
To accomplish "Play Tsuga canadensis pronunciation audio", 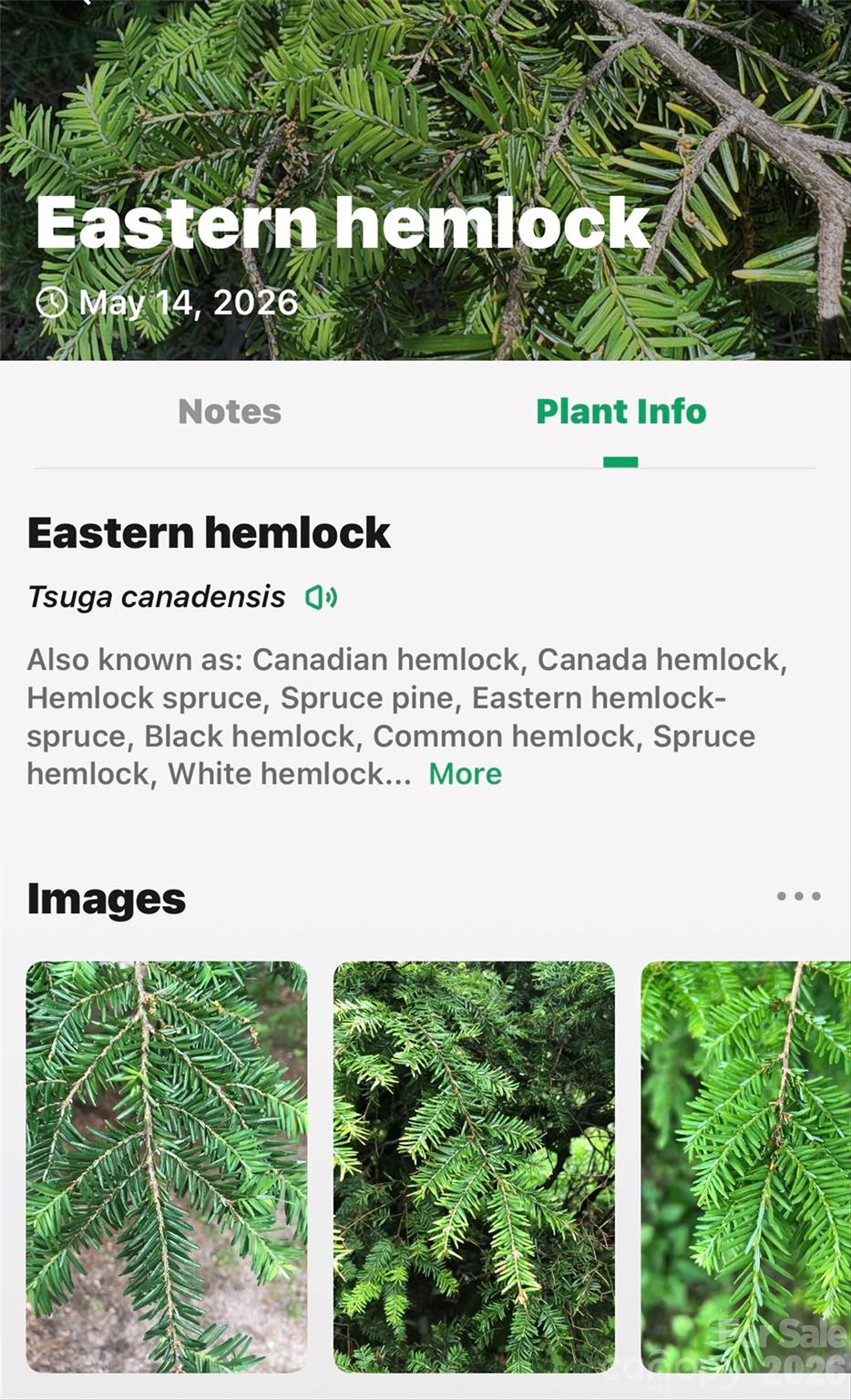I will pyautogui.click(x=321, y=598).
